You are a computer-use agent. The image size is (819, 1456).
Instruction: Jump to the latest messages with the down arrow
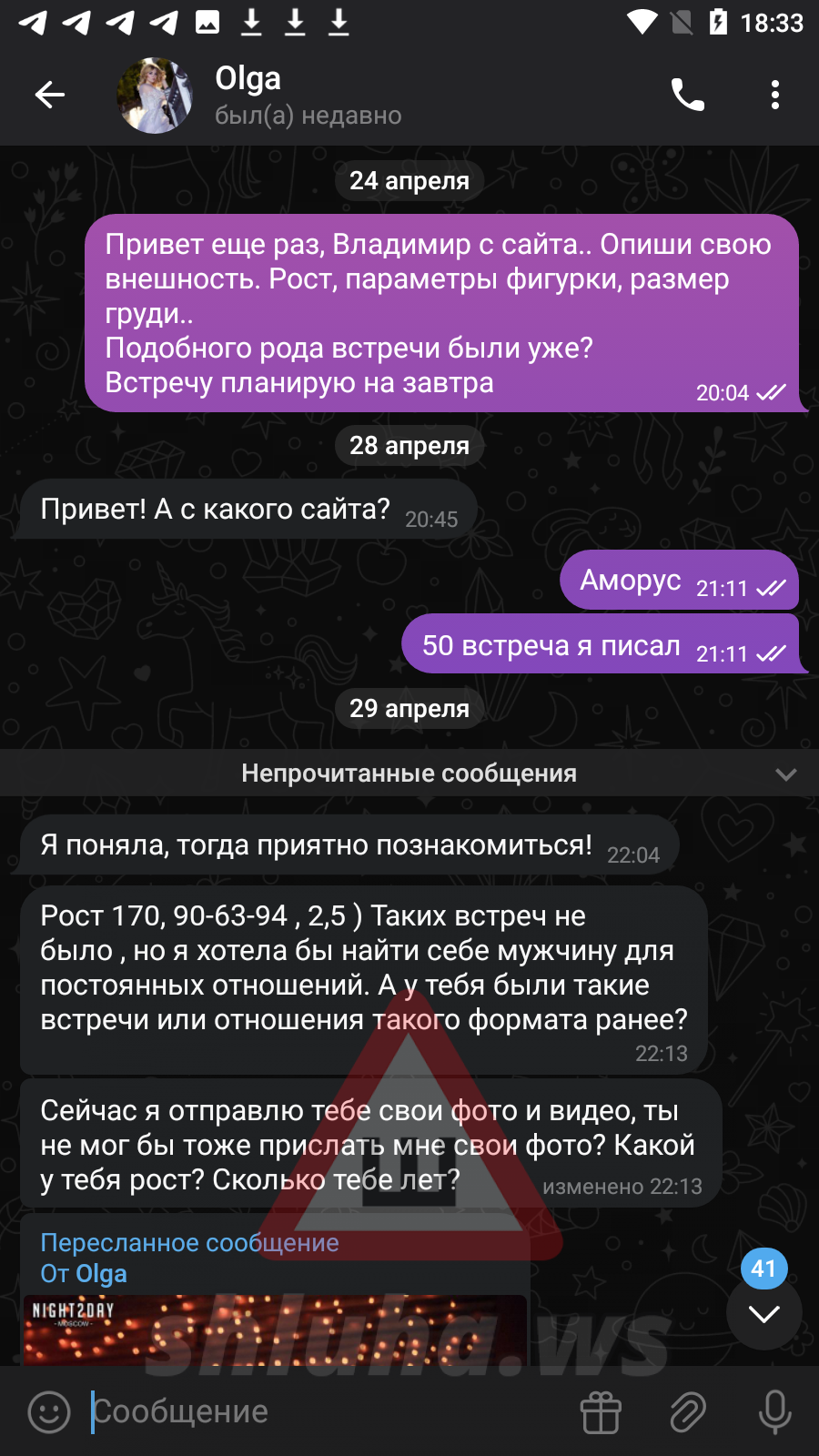763,1313
